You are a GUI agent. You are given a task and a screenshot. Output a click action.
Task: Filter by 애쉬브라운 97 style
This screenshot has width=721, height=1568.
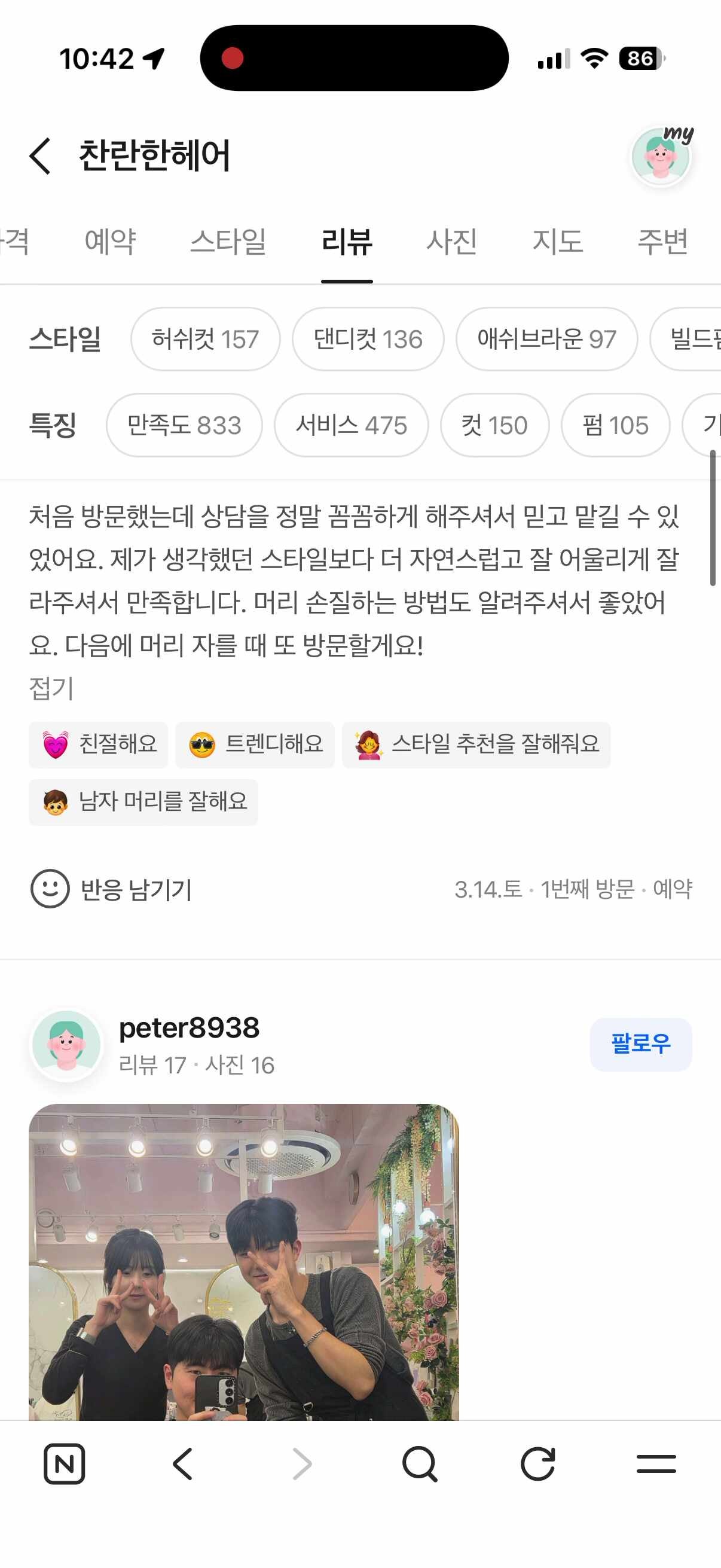[546, 339]
